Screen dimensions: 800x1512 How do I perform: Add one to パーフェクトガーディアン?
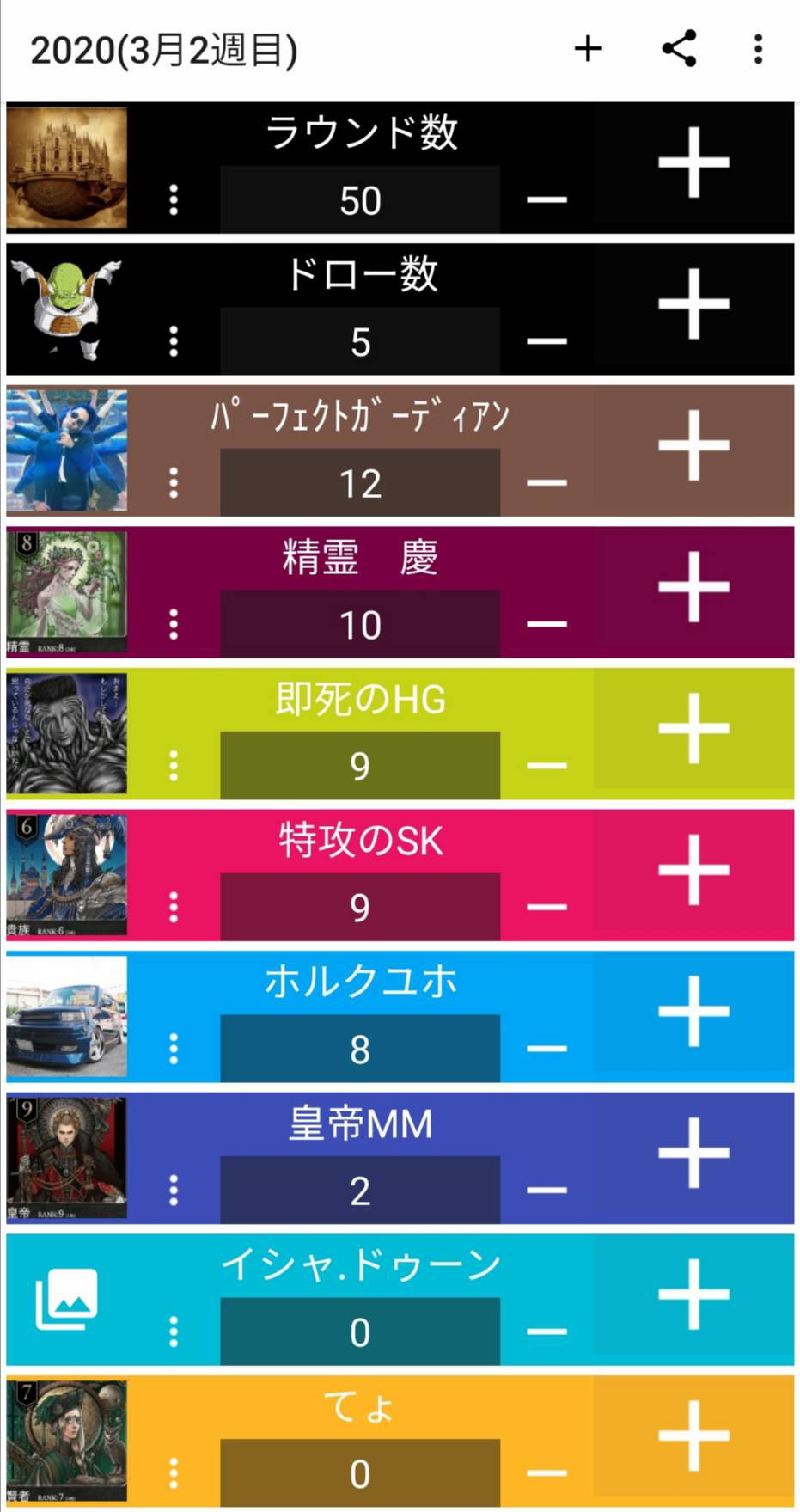point(693,446)
